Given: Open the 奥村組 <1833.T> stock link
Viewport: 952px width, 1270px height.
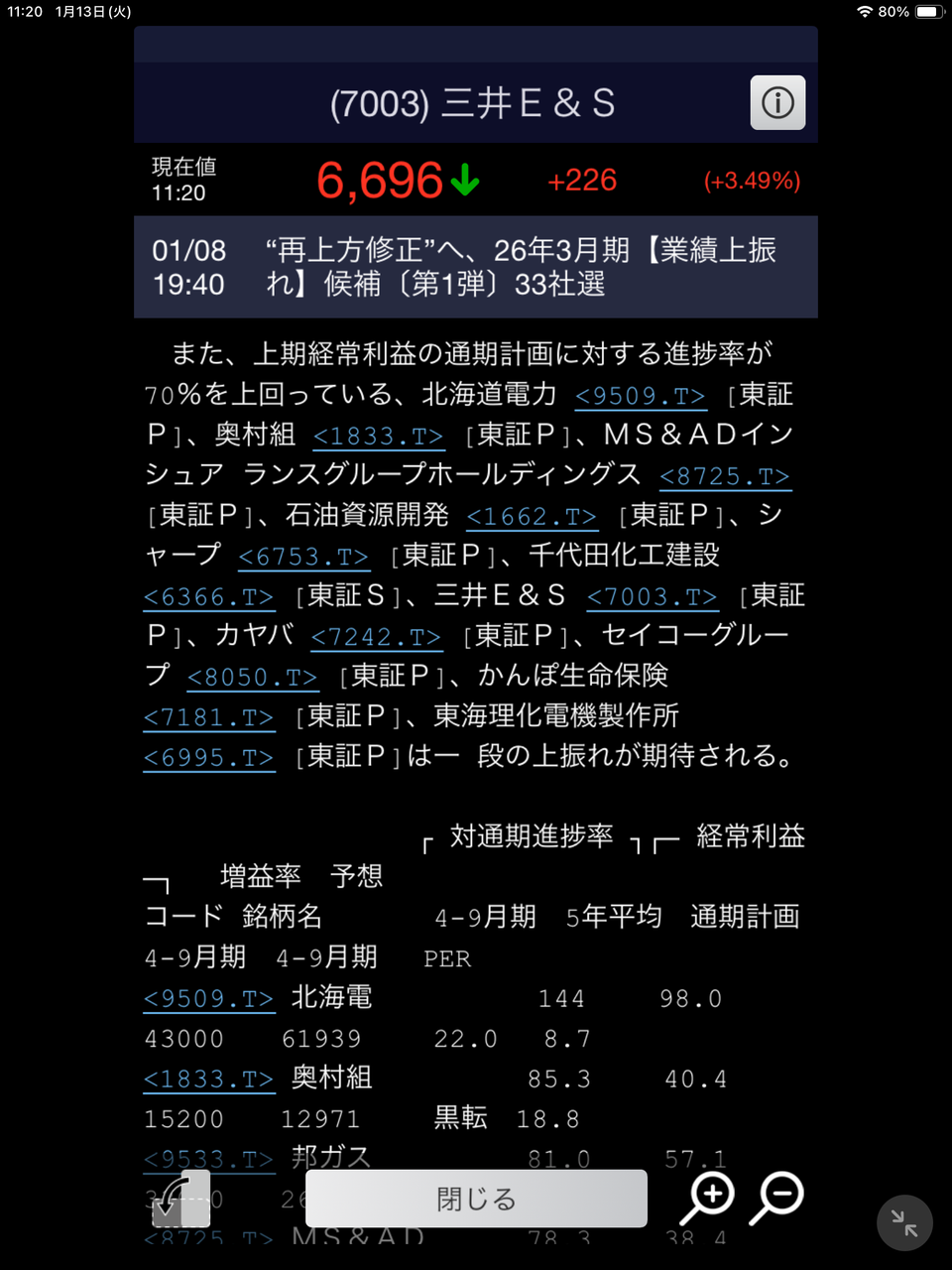Looking at the screenshot, I should tap(378, 436).
